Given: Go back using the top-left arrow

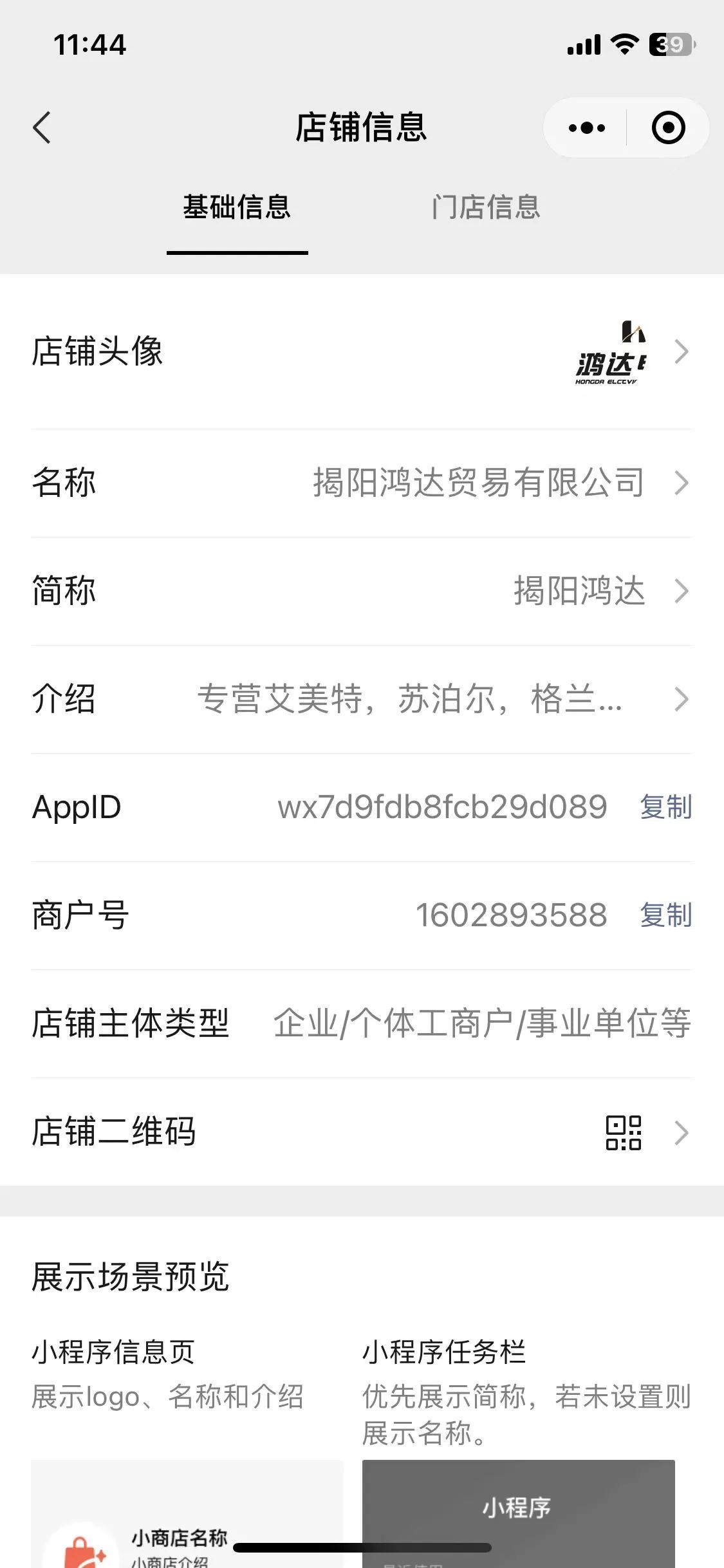Looking at the screenshot, I should 42,127.
